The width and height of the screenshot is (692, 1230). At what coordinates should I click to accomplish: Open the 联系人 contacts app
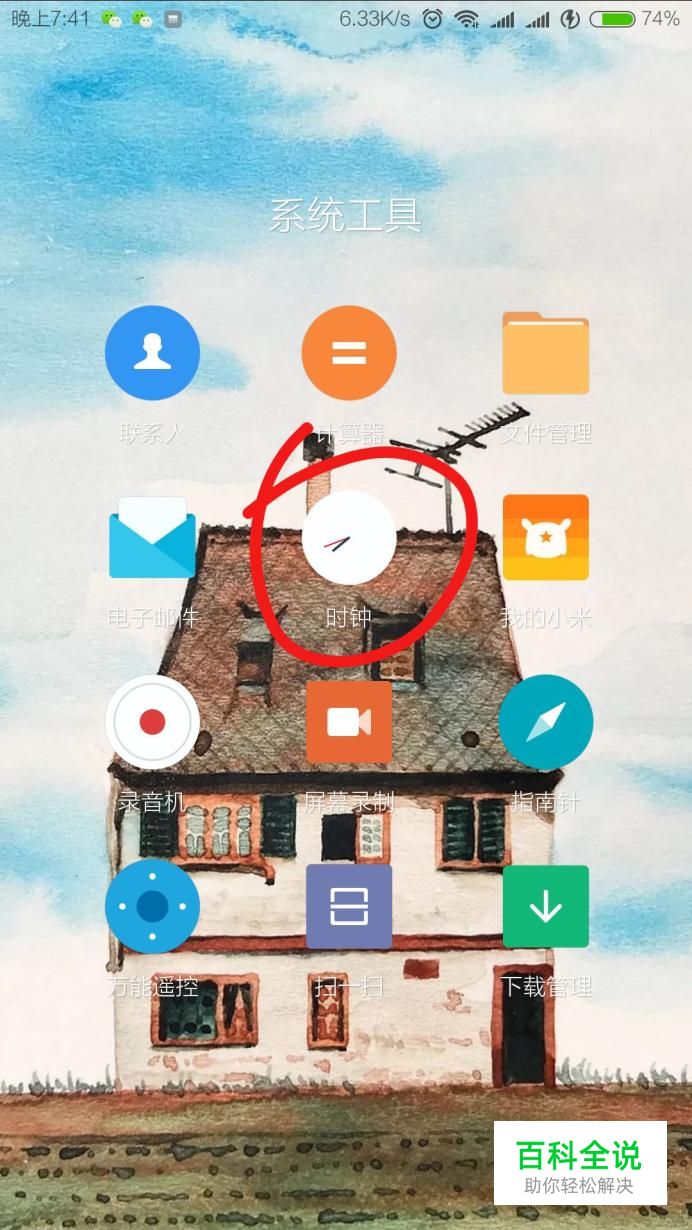[152, 353]
